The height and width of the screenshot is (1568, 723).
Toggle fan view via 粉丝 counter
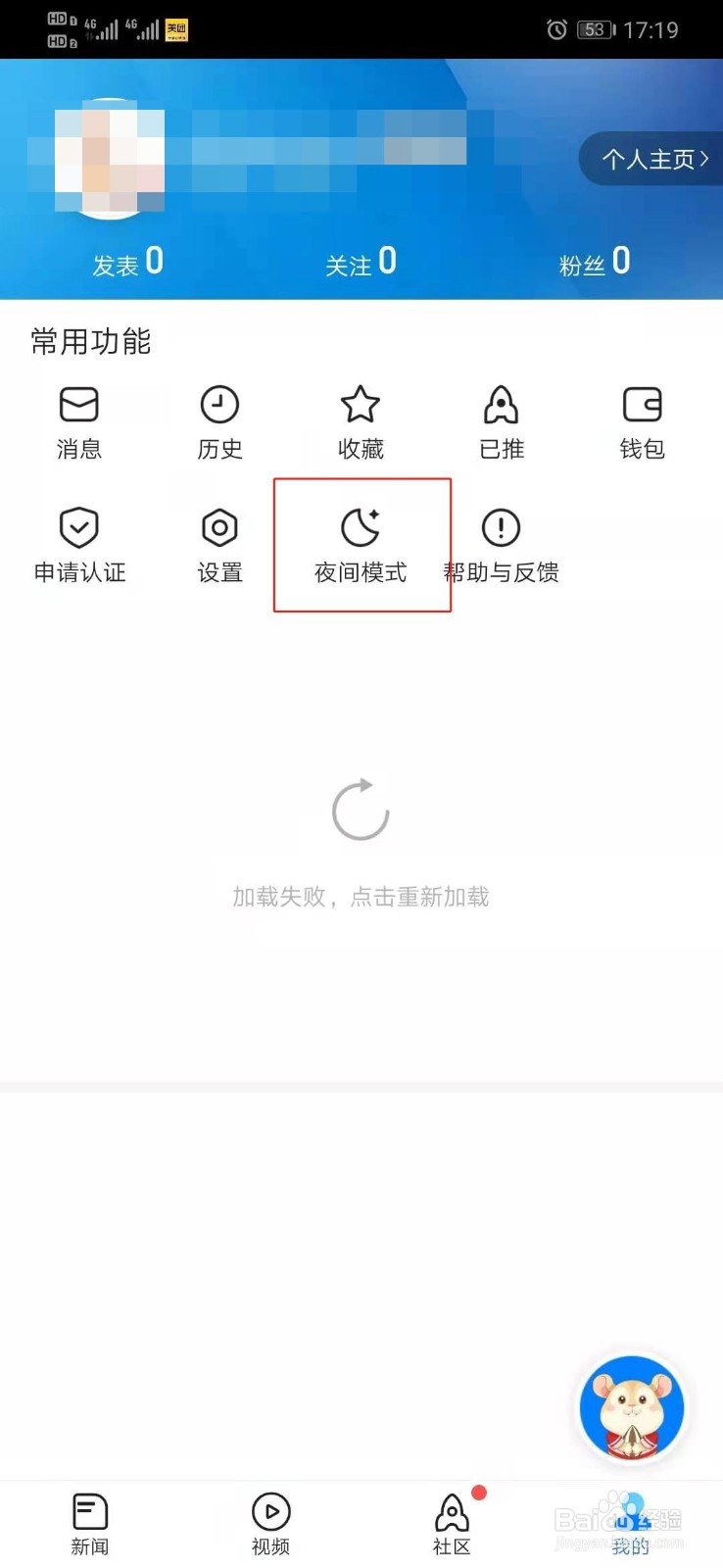(x=594, y=261)
